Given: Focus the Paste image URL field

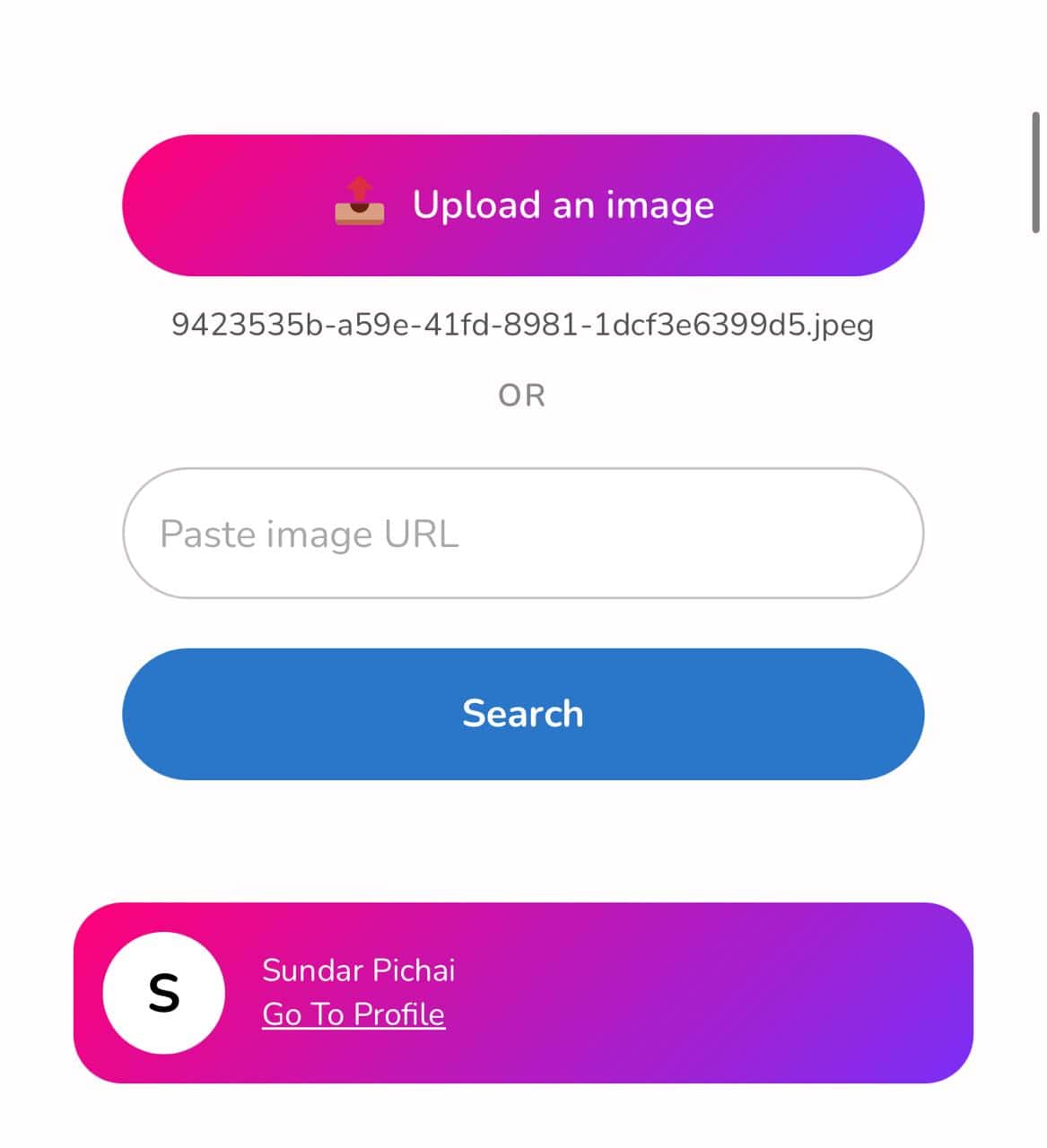Looking at the screenshot, I should pos(523,534).
